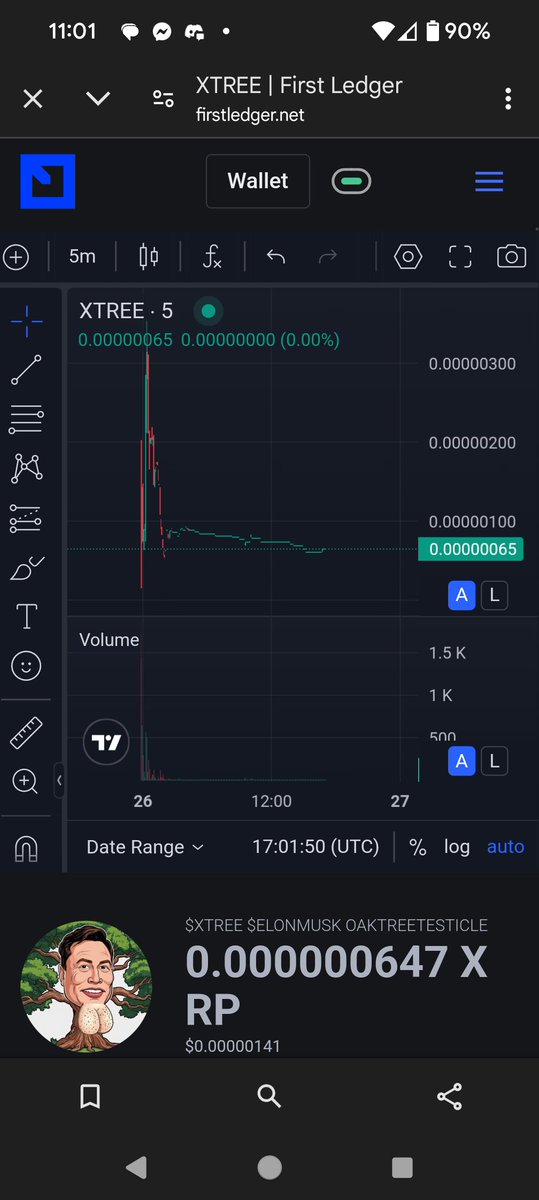The image size is (539, 1200).
Task: Open the hamburger navigation menu
Action: pyautogui.click(x=489, y=181)
